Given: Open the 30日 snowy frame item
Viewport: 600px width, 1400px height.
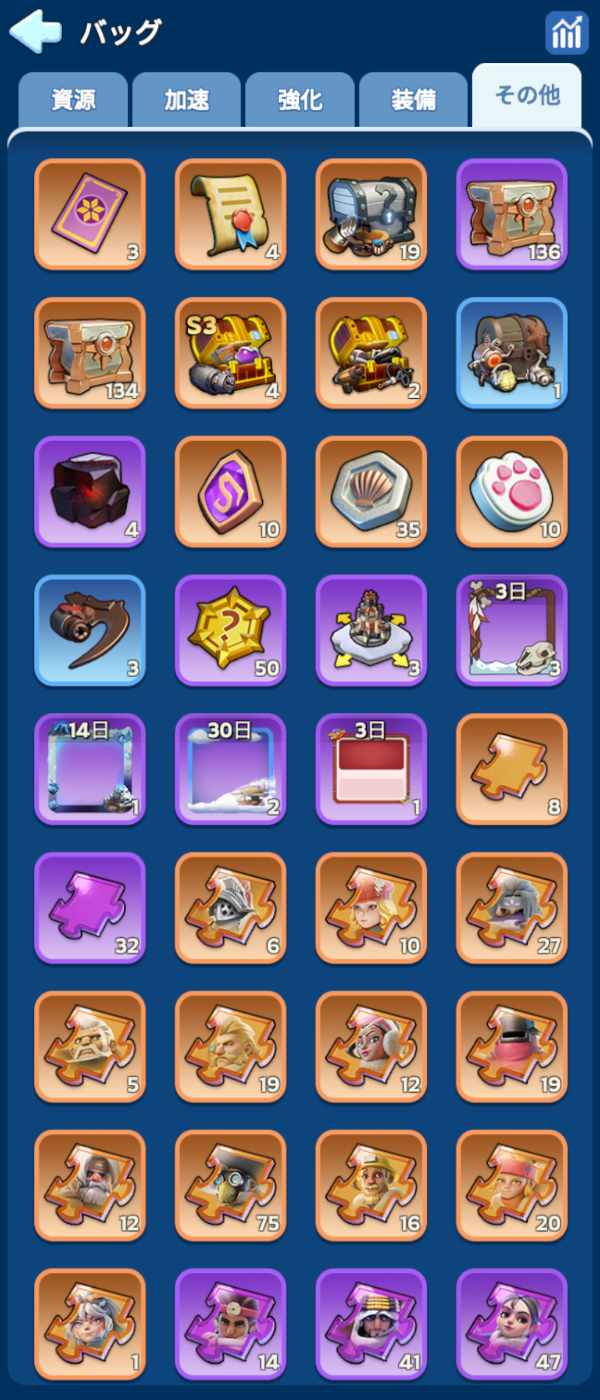Looking at the screenshot, I should (231, 769).
